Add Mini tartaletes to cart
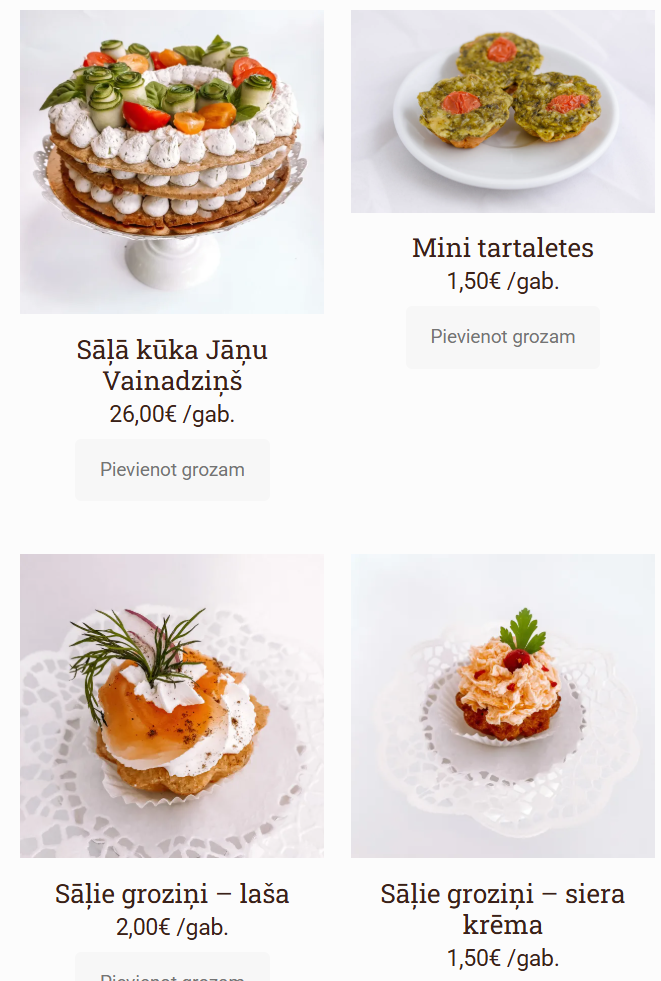The image size is (661, 981). point(502,337)
